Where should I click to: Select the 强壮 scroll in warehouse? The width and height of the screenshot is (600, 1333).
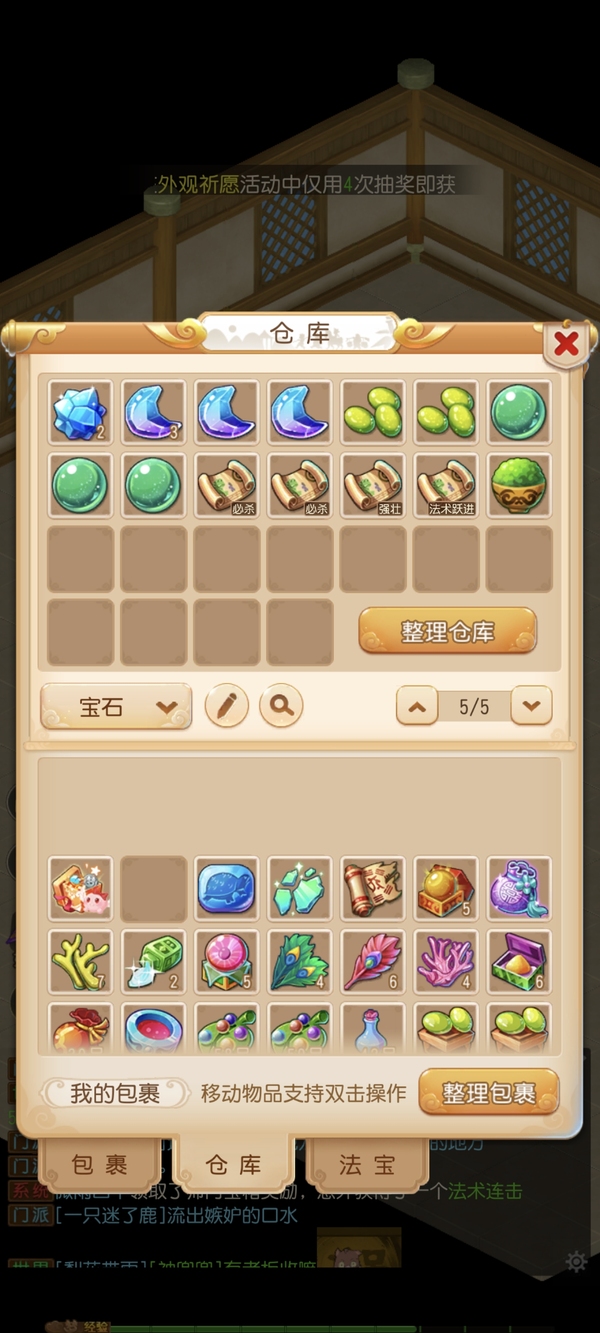(373, 485)
